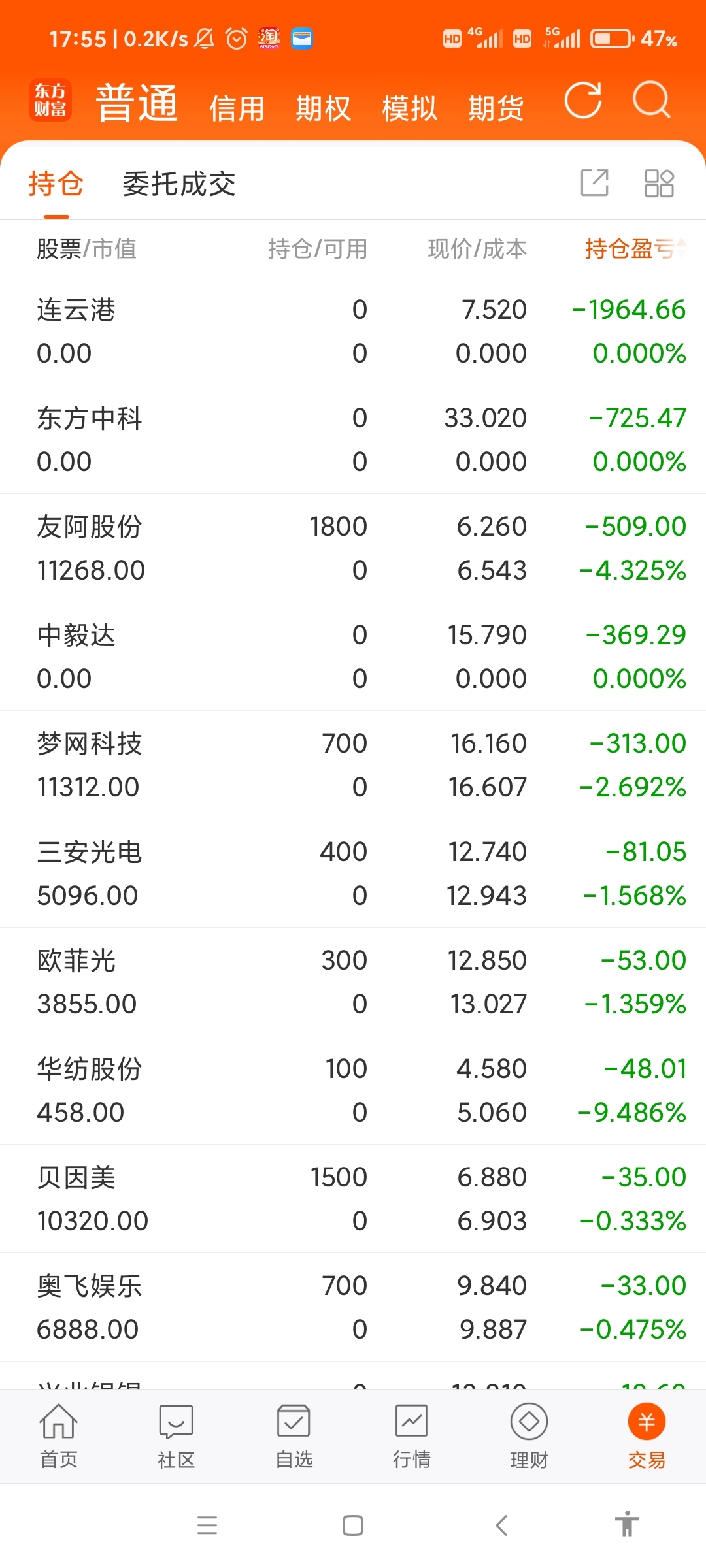
Task: View 三安光电 position details
Action: click(353, 874)
